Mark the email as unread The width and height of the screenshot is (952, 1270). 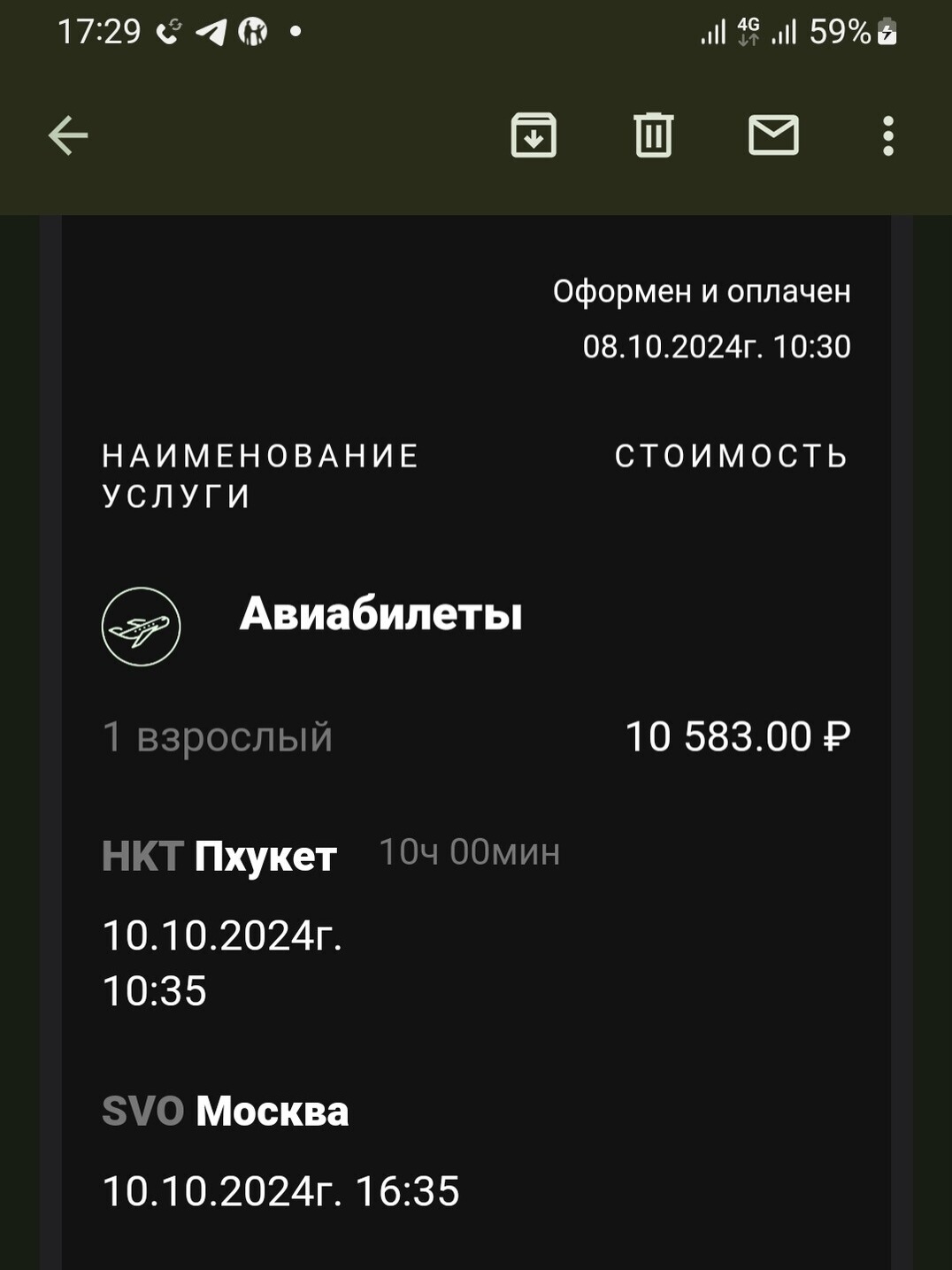(x=773, y=135)
